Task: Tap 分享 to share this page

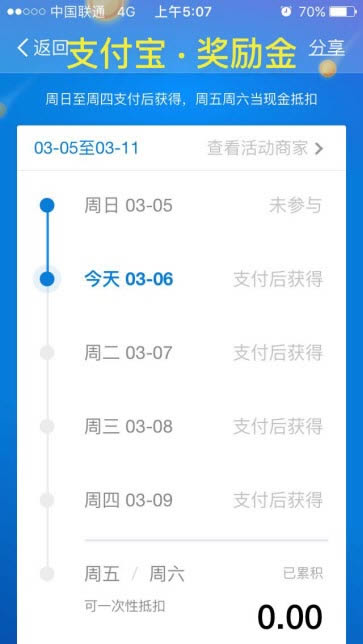Action: [326, 48]
